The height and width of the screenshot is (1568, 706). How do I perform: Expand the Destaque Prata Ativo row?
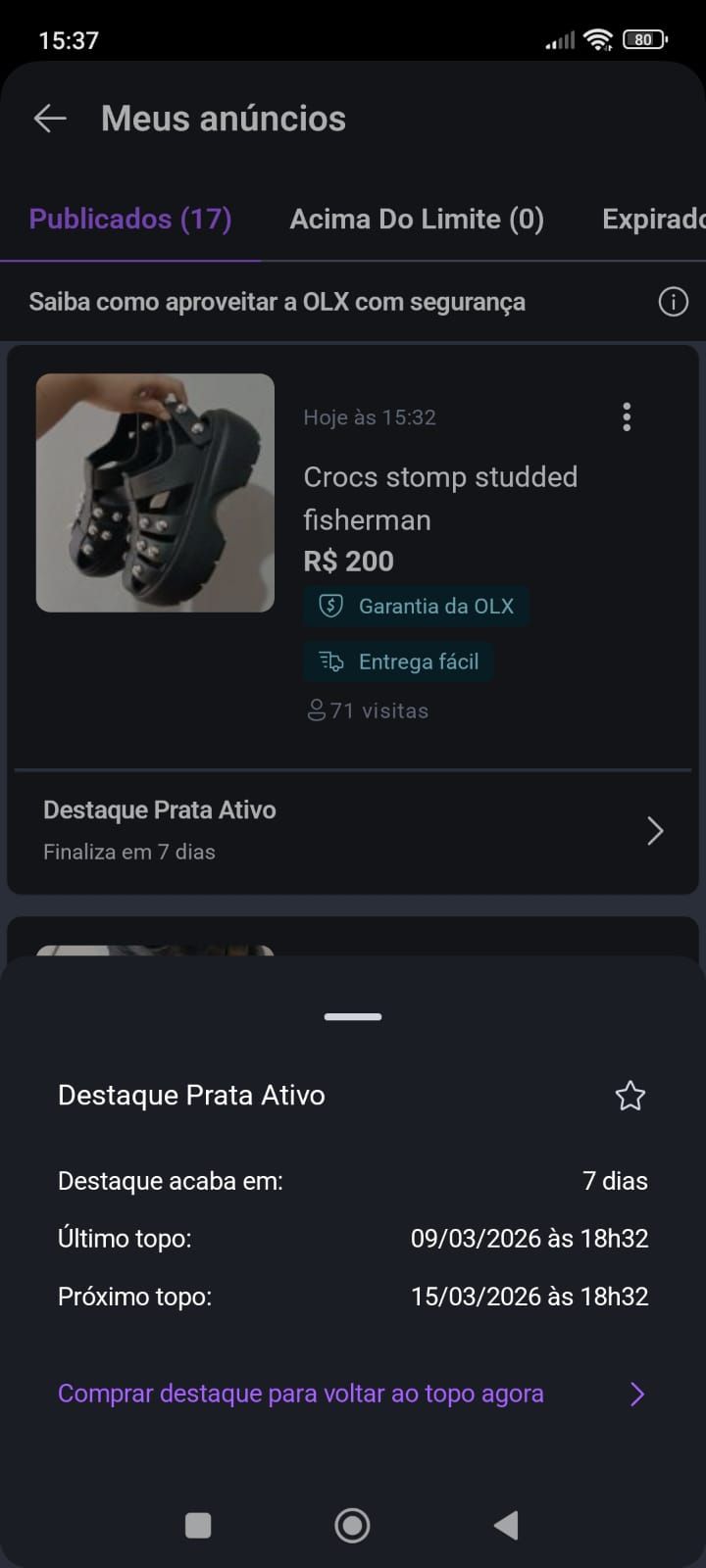tap(353, 830)
